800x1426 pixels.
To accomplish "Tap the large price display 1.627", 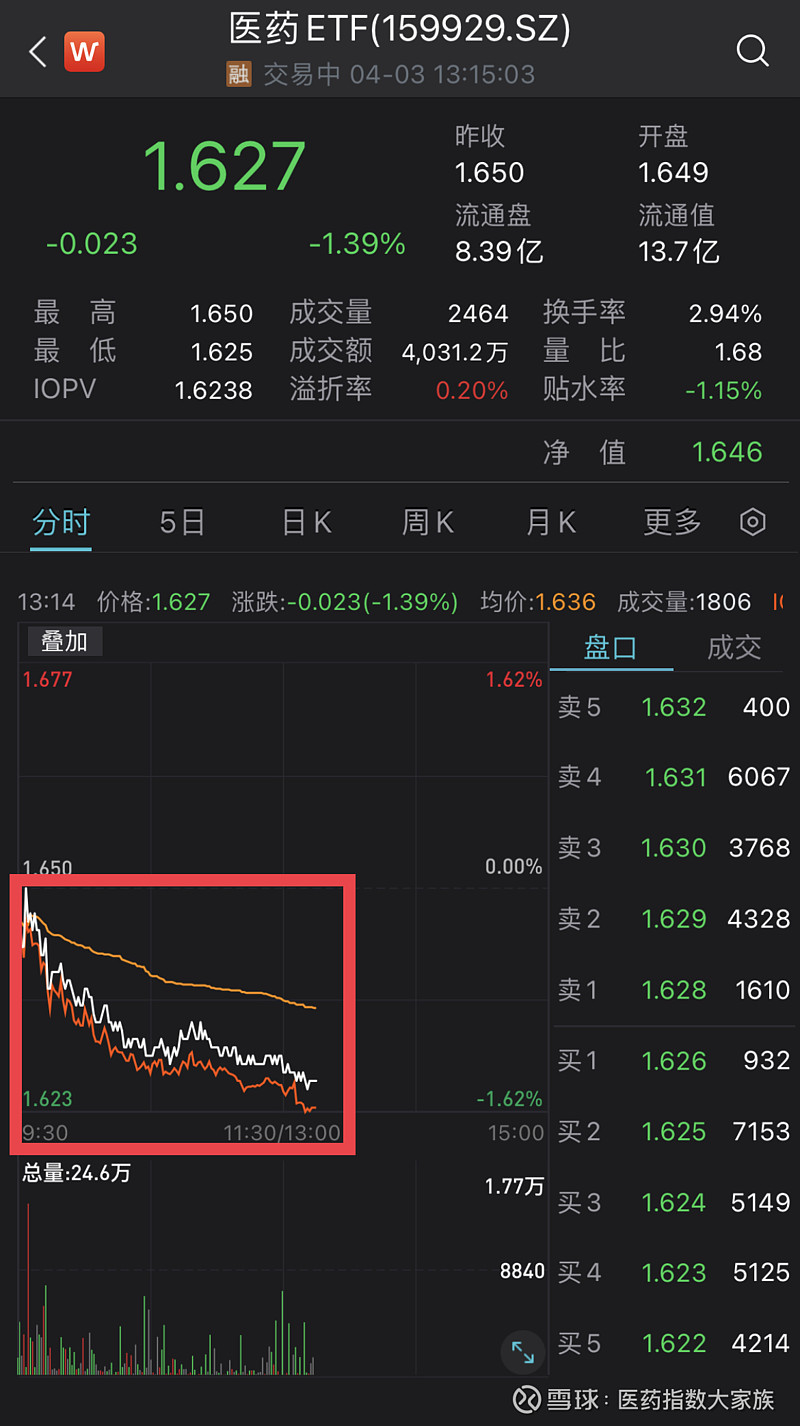I will pyautogui.click(x=226, y=166).
